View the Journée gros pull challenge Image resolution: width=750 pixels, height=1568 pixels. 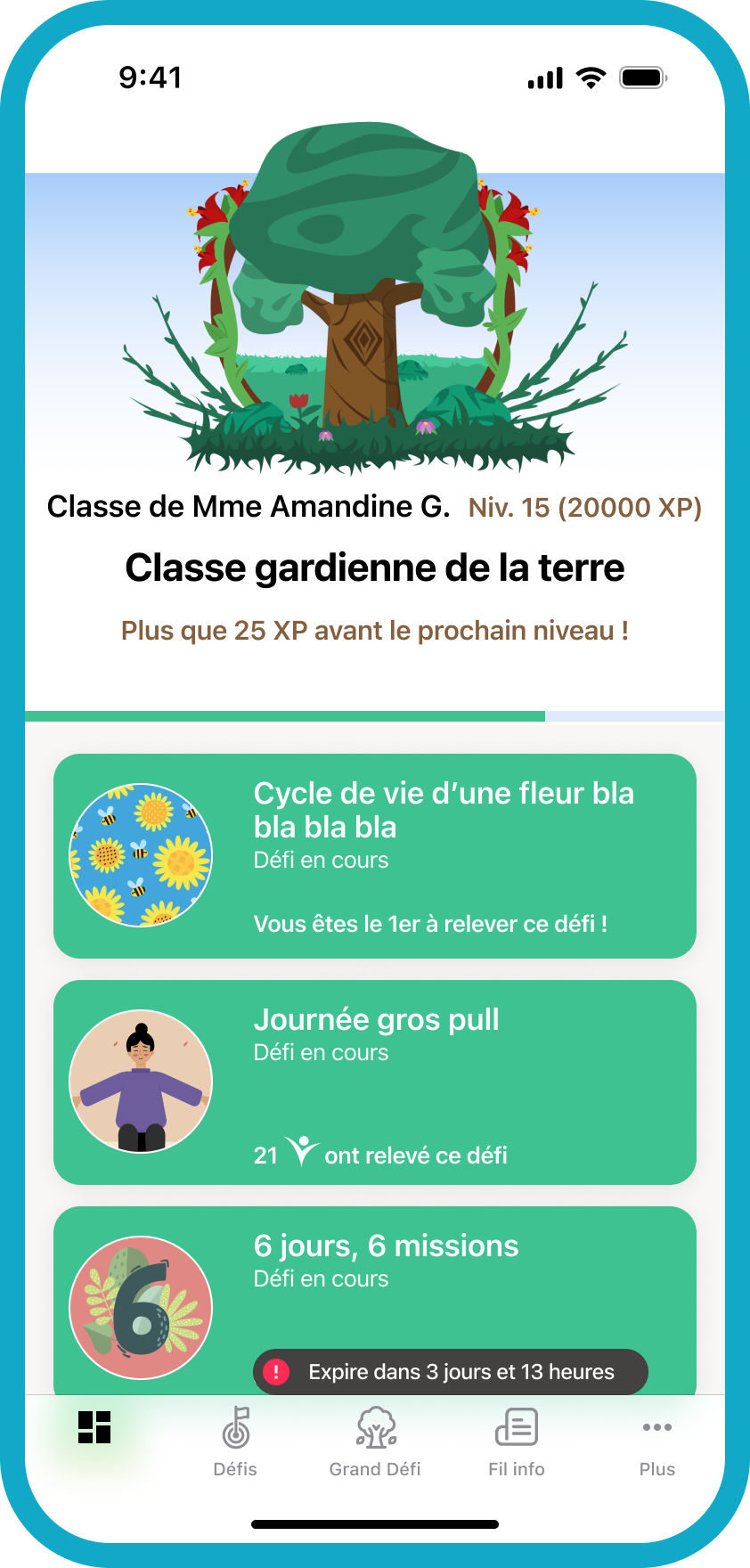(x=374, y=1082)
